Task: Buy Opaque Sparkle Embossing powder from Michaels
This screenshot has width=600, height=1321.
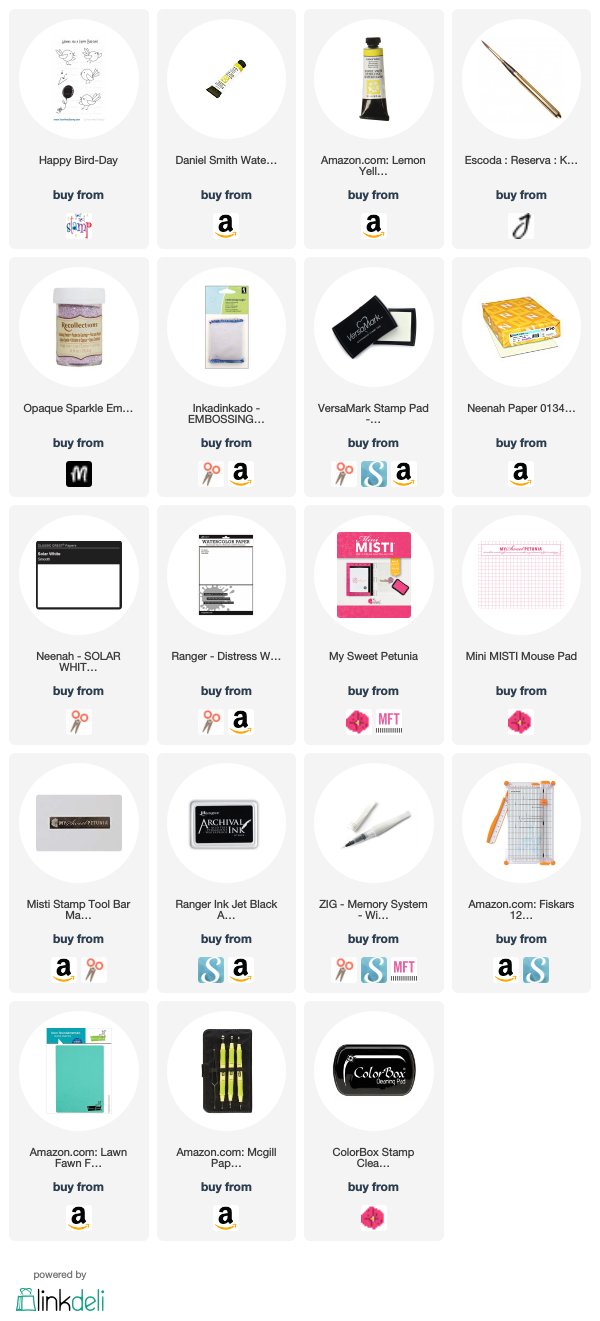Action: [78, 474]
